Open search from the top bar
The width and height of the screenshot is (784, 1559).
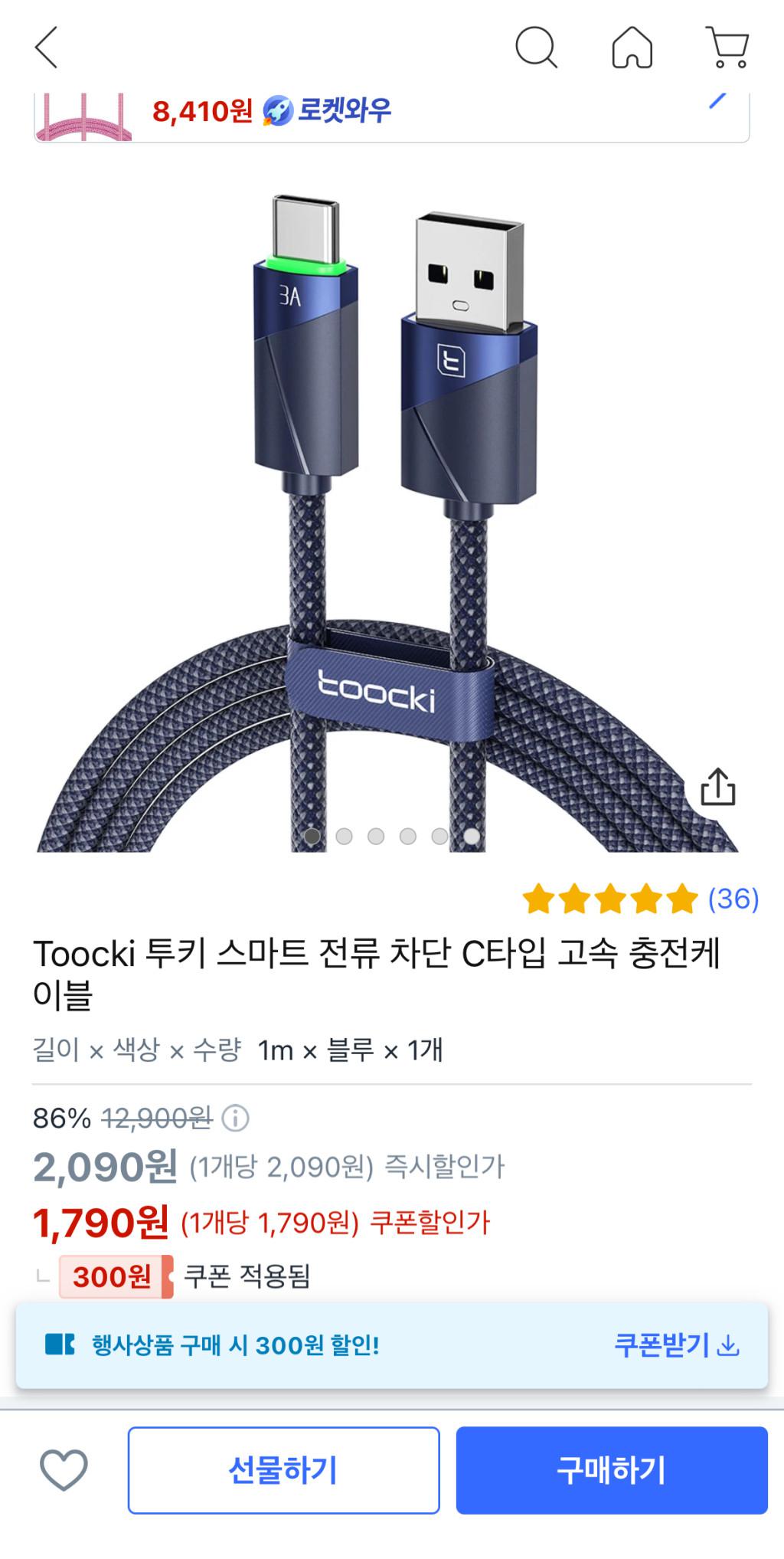tap(535, 47)
